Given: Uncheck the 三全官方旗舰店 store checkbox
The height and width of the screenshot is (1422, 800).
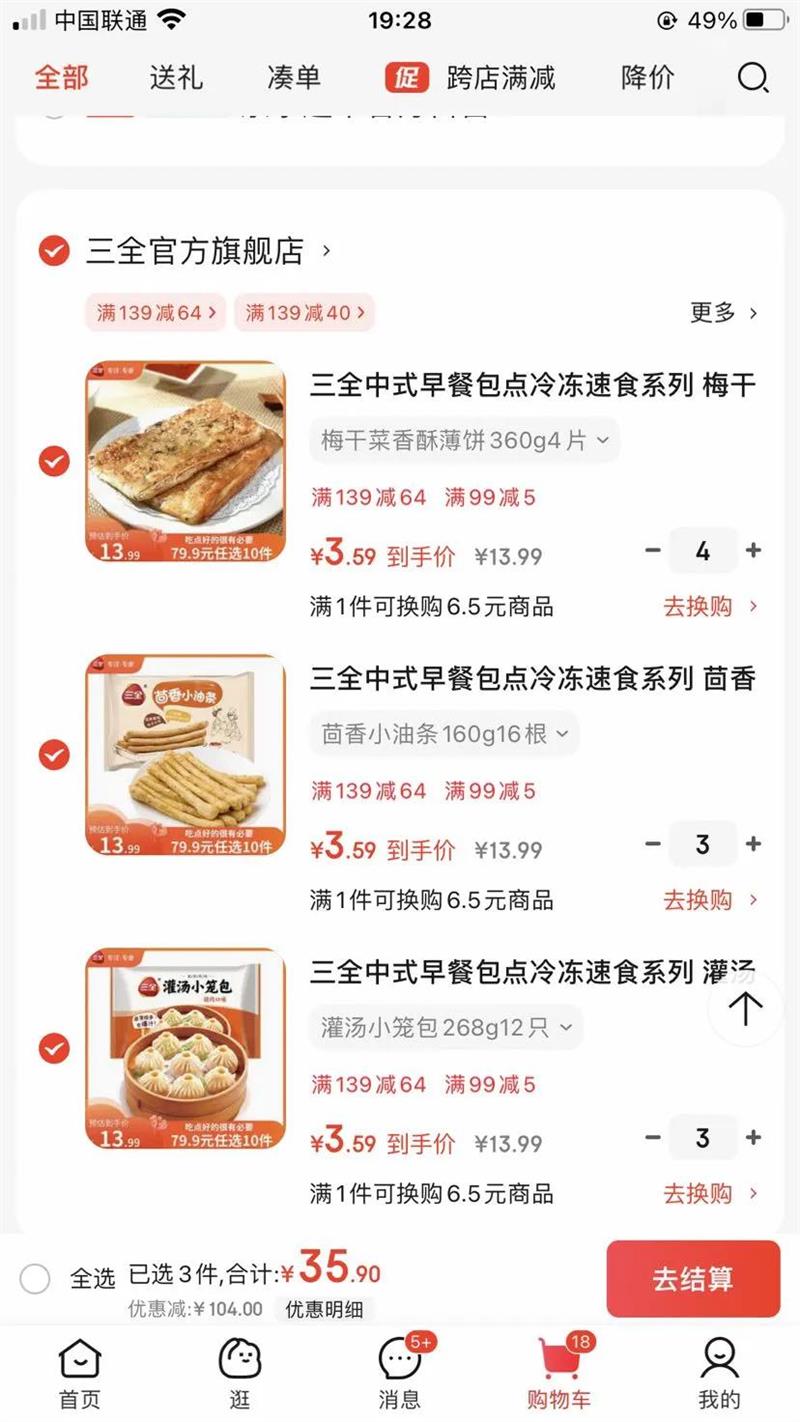Looking at the screenshot, I should point(54,251).
